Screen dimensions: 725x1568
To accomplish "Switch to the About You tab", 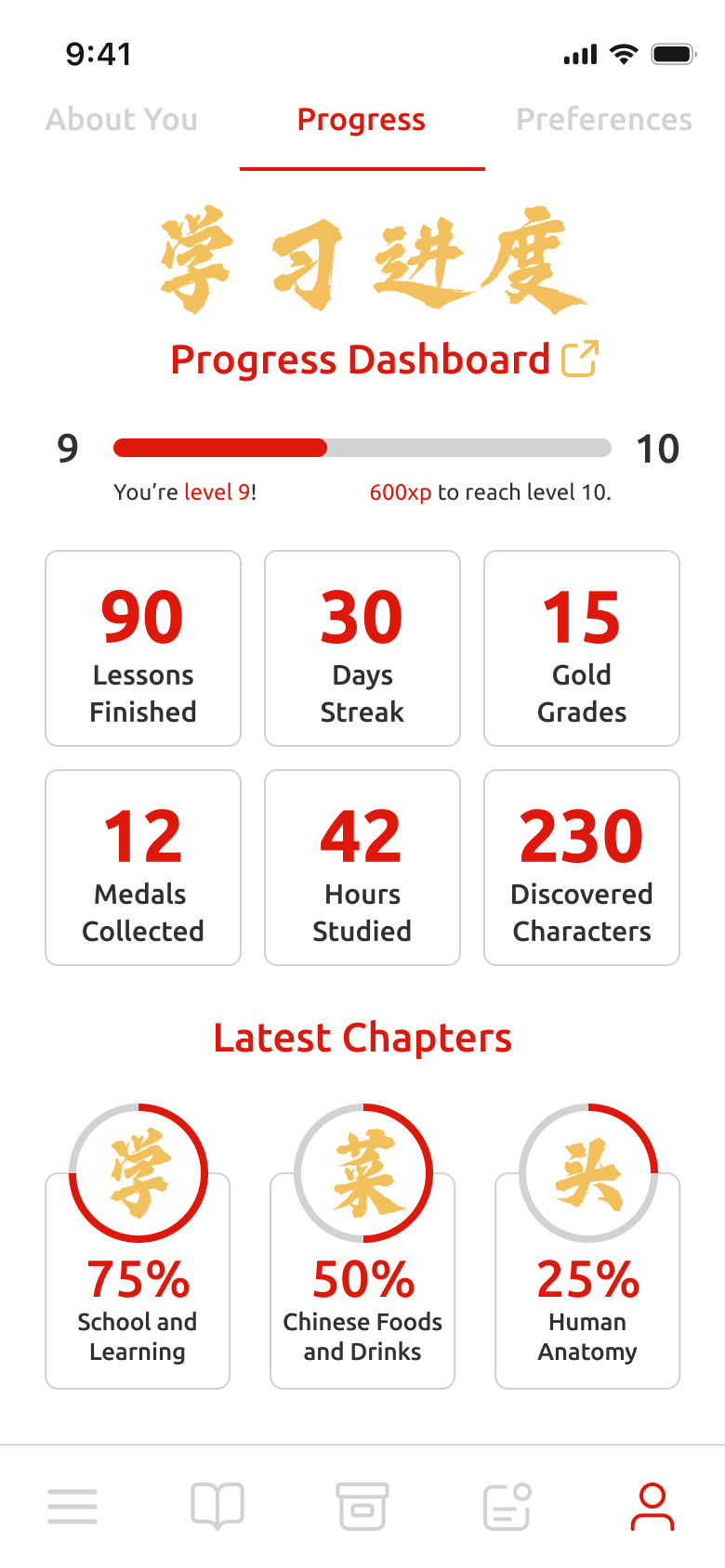I will tap(122, 120).
